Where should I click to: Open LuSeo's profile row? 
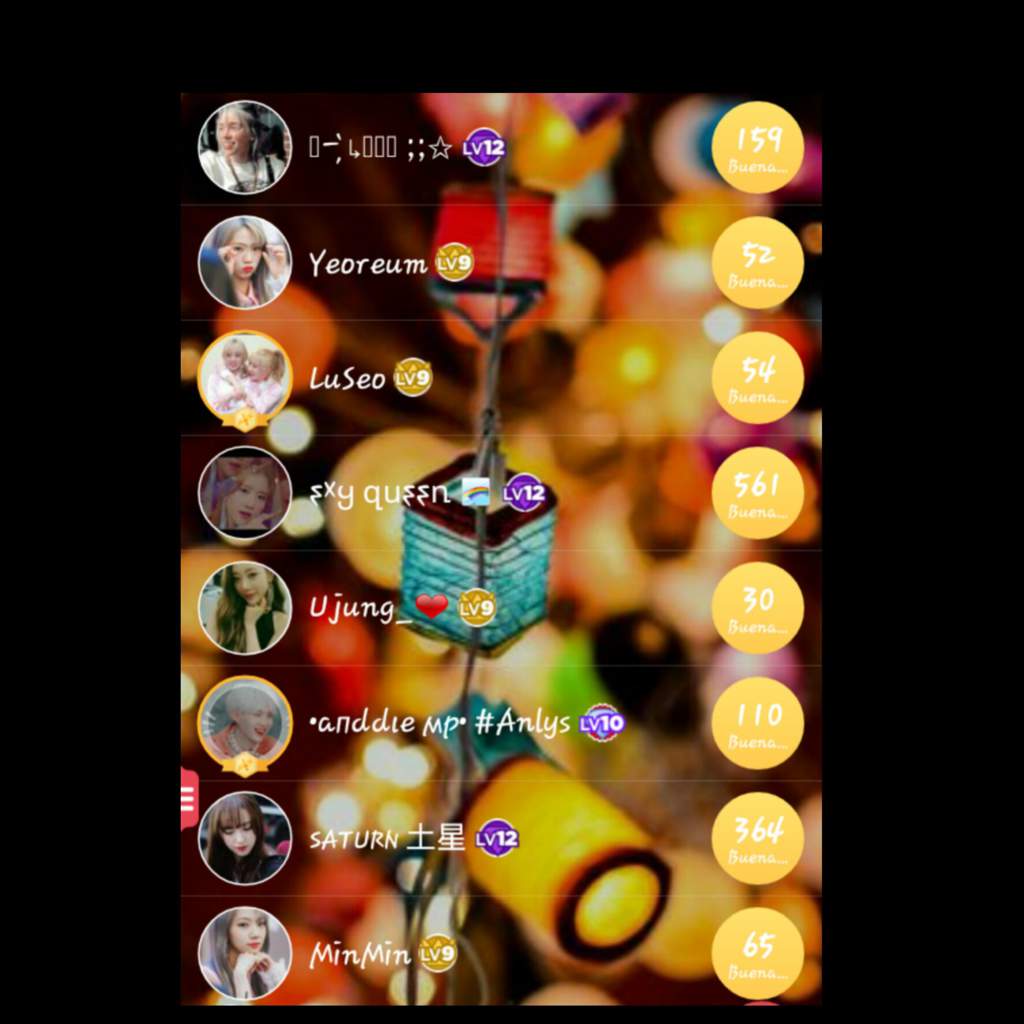tap(347, 379)
